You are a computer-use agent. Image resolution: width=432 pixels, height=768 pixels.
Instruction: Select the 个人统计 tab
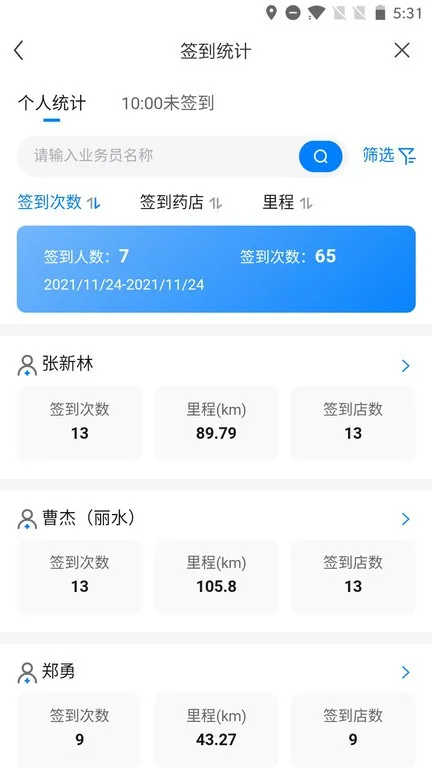(52, 103)
